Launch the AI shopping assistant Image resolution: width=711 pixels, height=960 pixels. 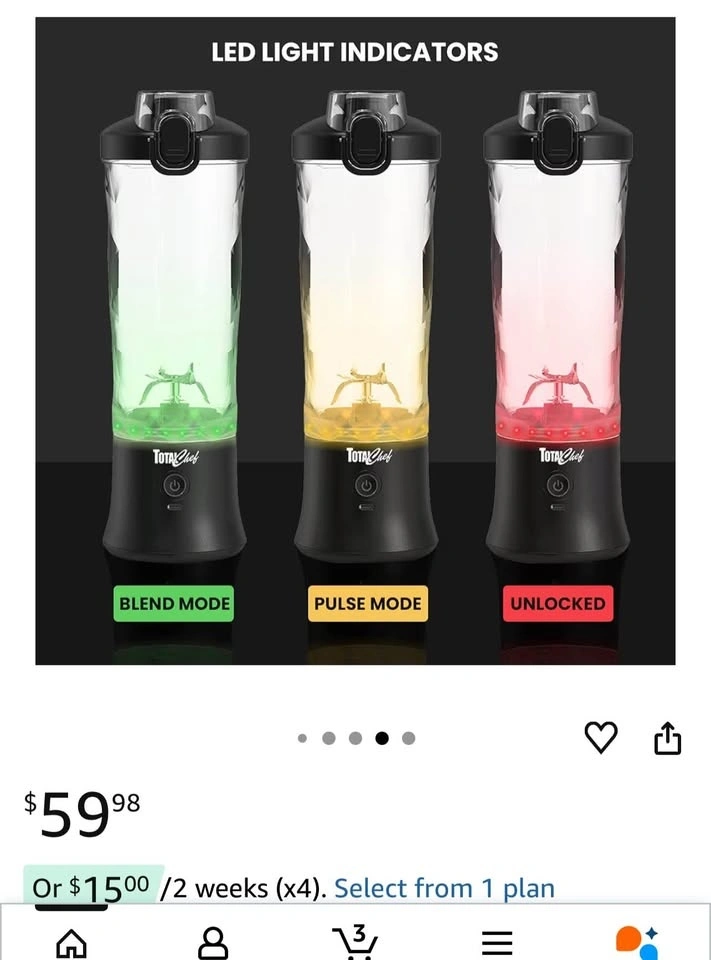[x=637, y=943]
